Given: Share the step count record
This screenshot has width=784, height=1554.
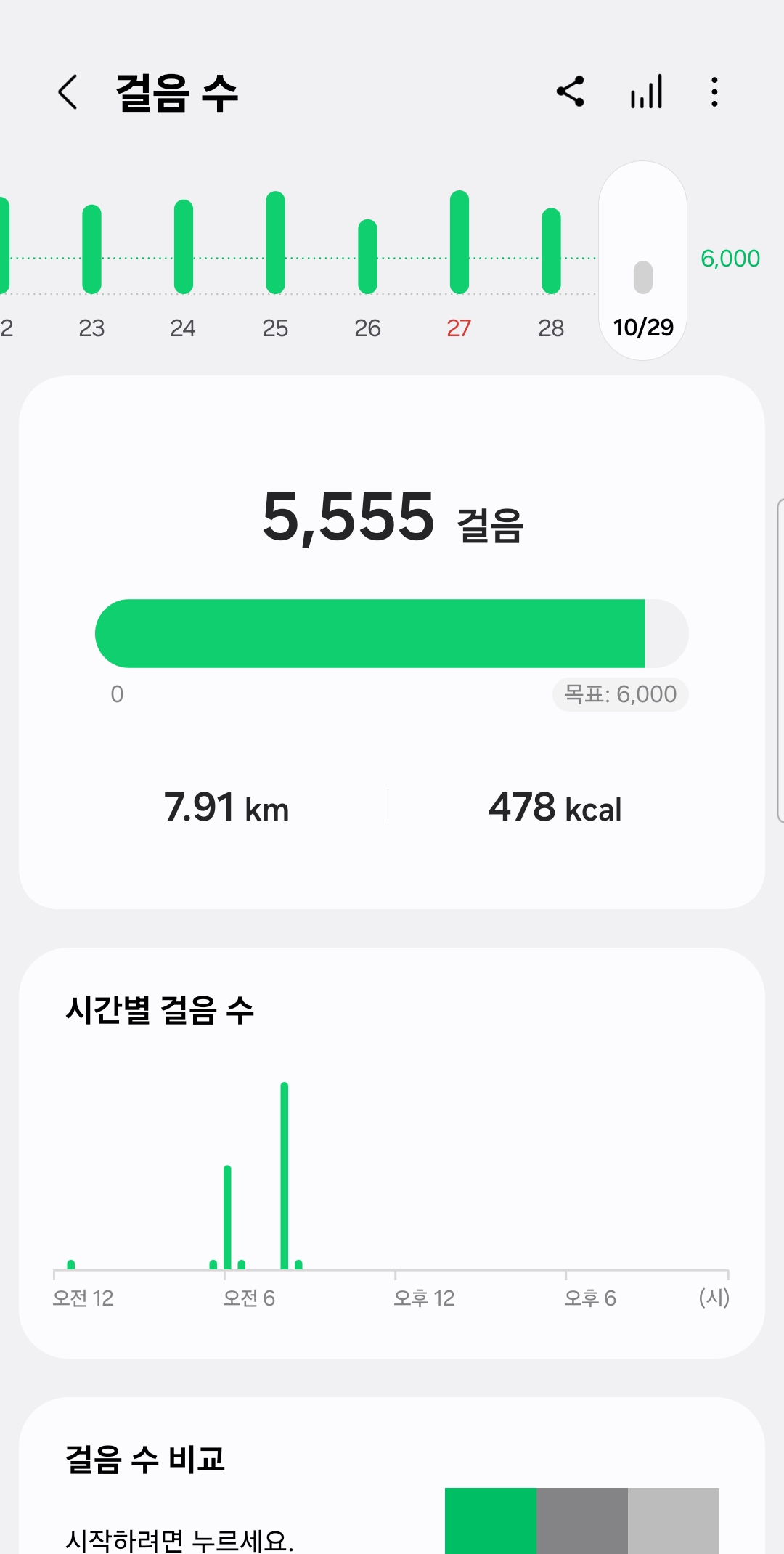Looking at the screenshot, I should click(x=571, y=92).
